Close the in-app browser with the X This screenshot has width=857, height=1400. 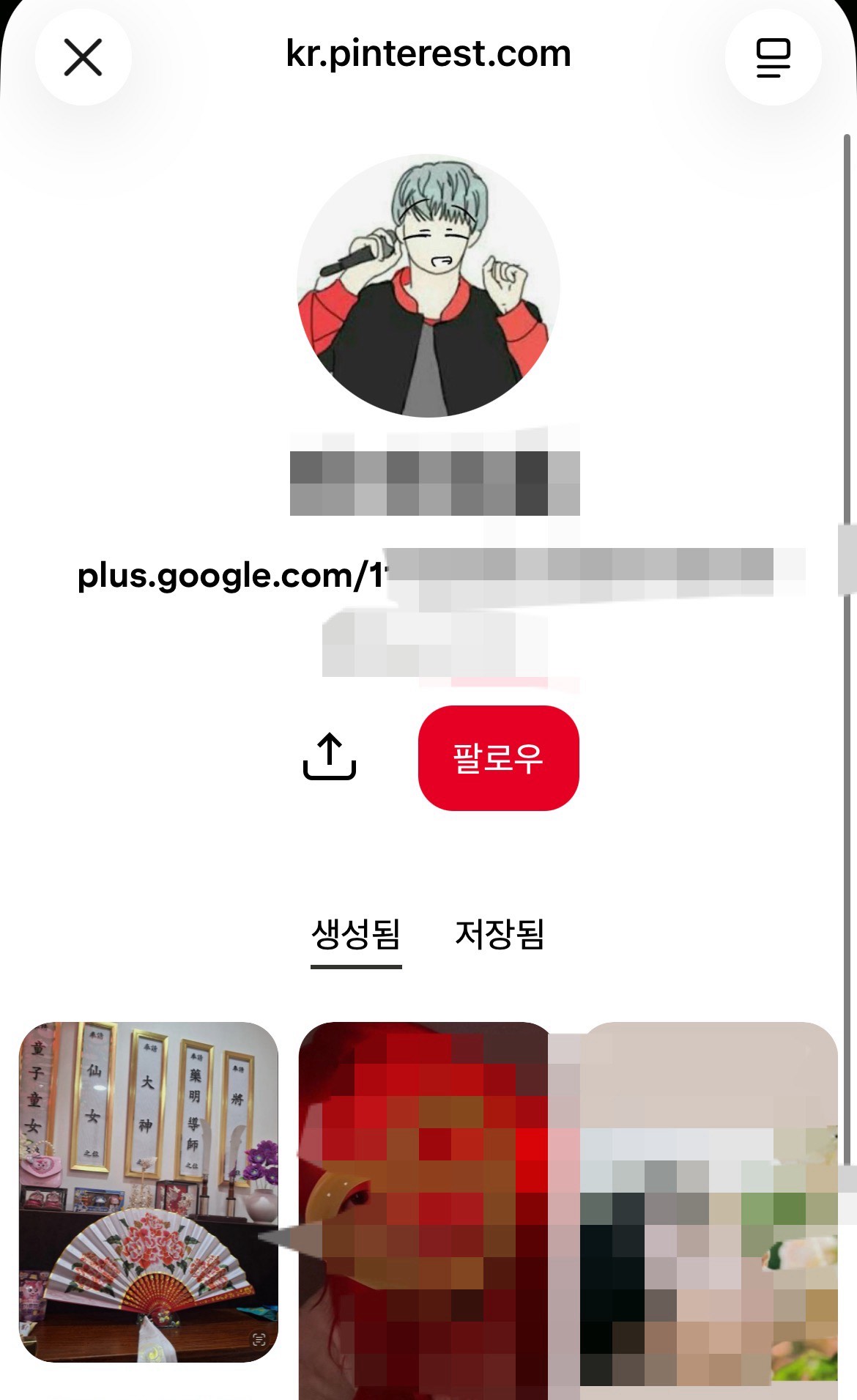tap(83, 58)
